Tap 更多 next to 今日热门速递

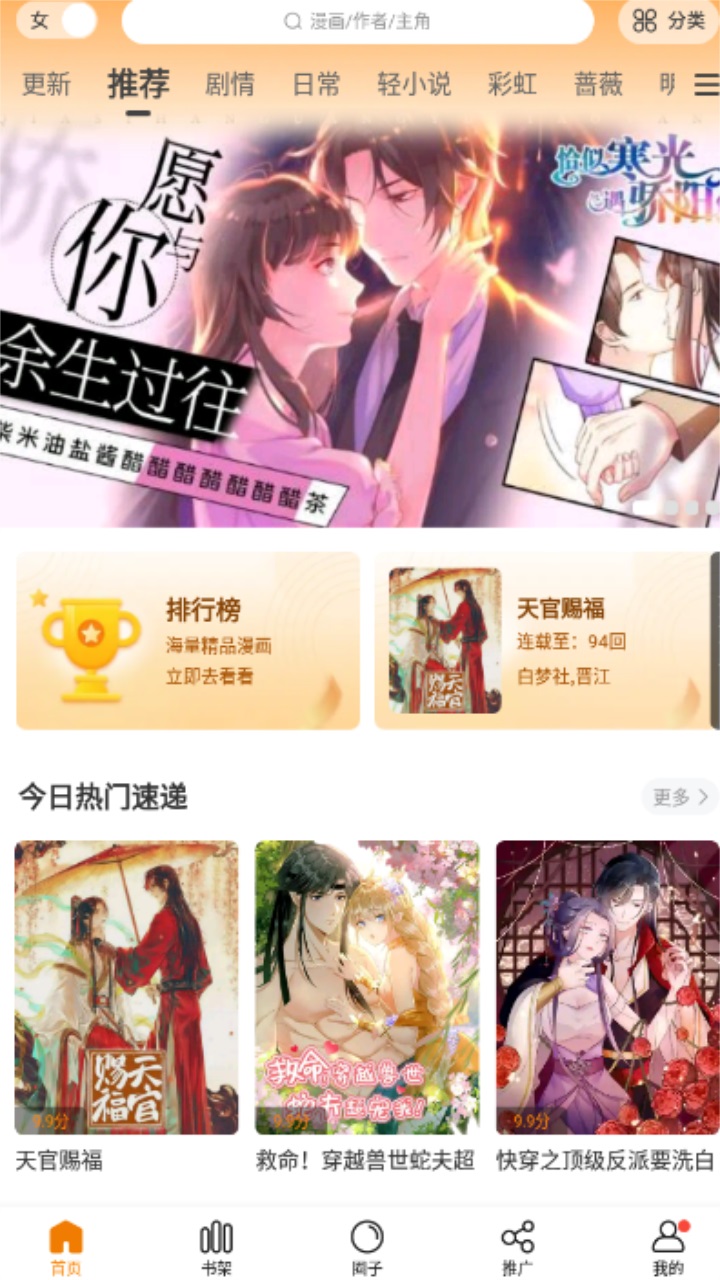tap(680, 797)
